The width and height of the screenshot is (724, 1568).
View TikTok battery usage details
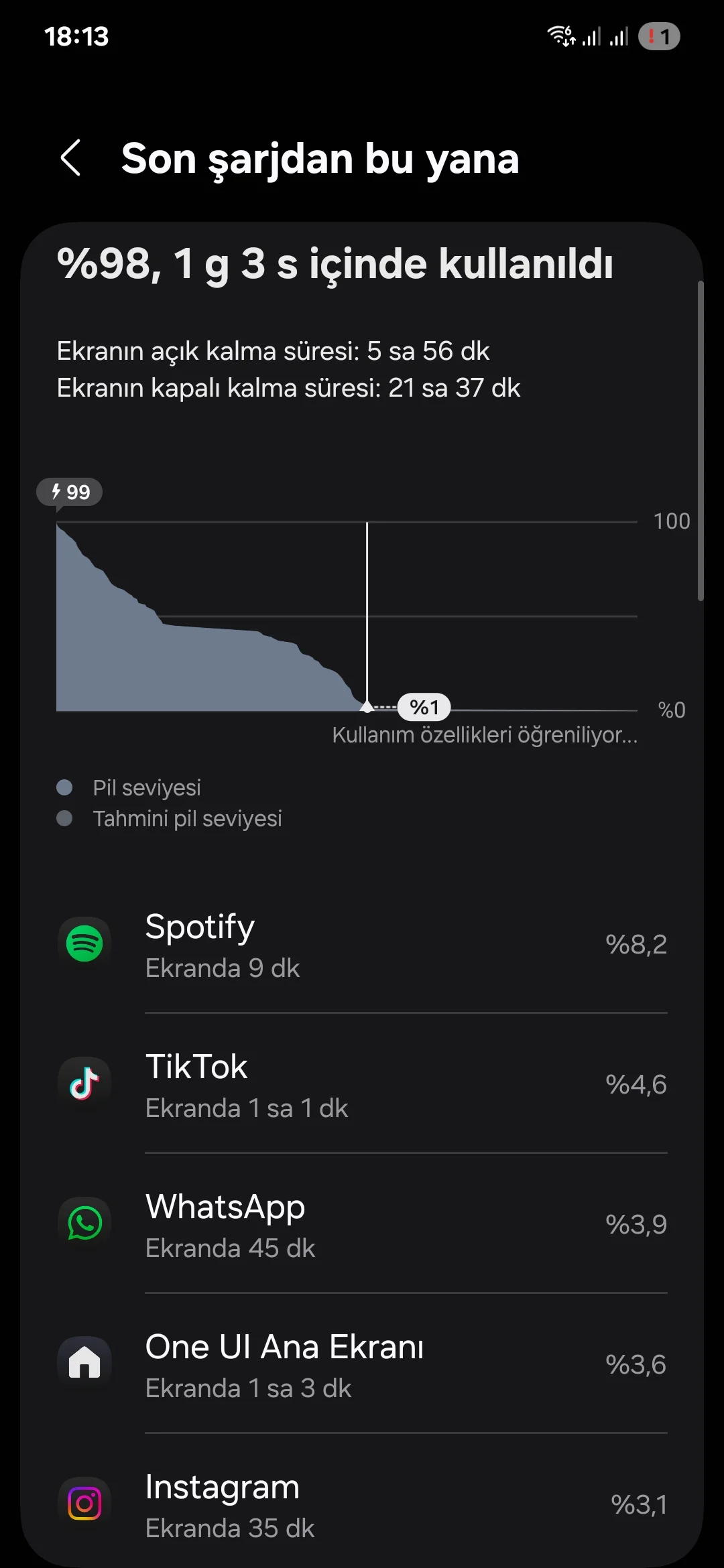click(362, 1085)
